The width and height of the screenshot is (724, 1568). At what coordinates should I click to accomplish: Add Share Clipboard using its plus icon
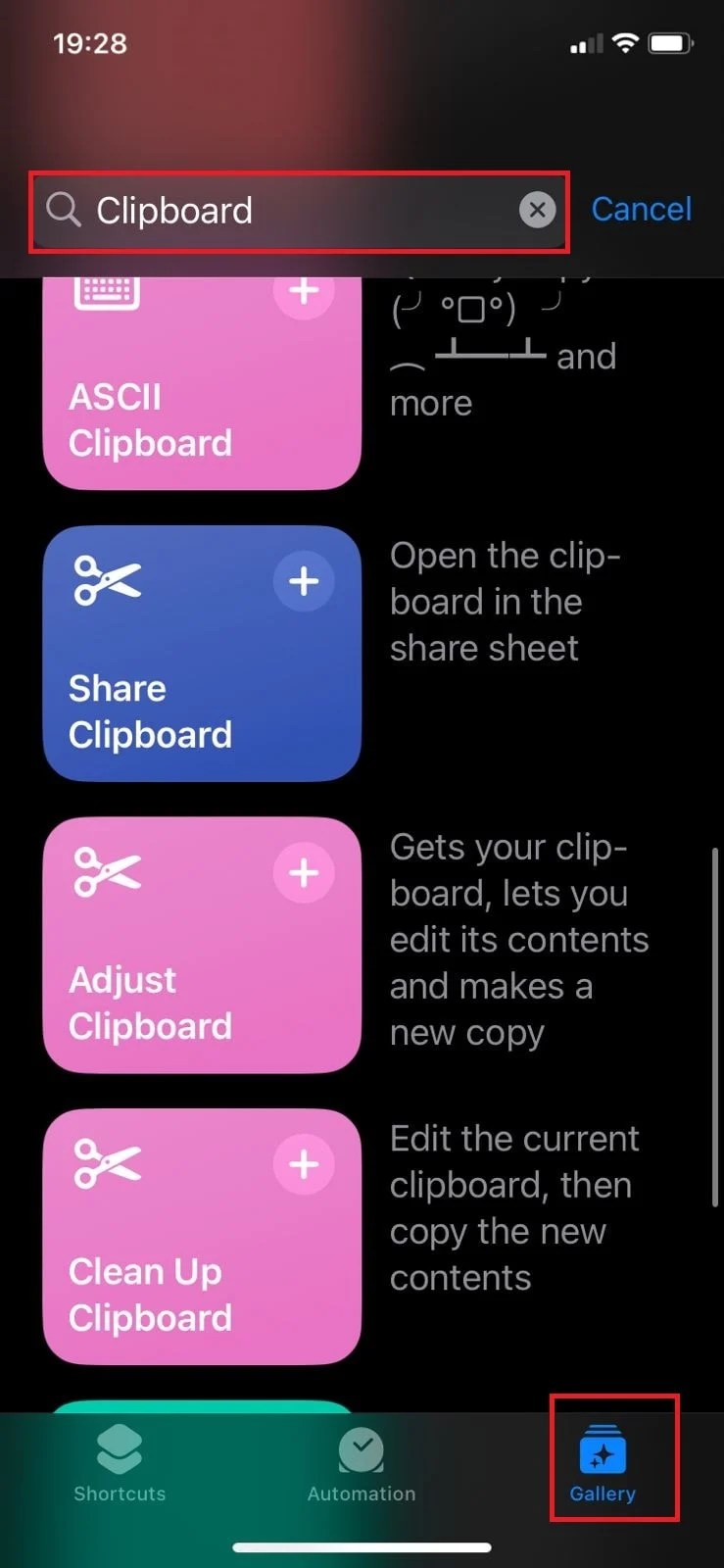(304, 581)
